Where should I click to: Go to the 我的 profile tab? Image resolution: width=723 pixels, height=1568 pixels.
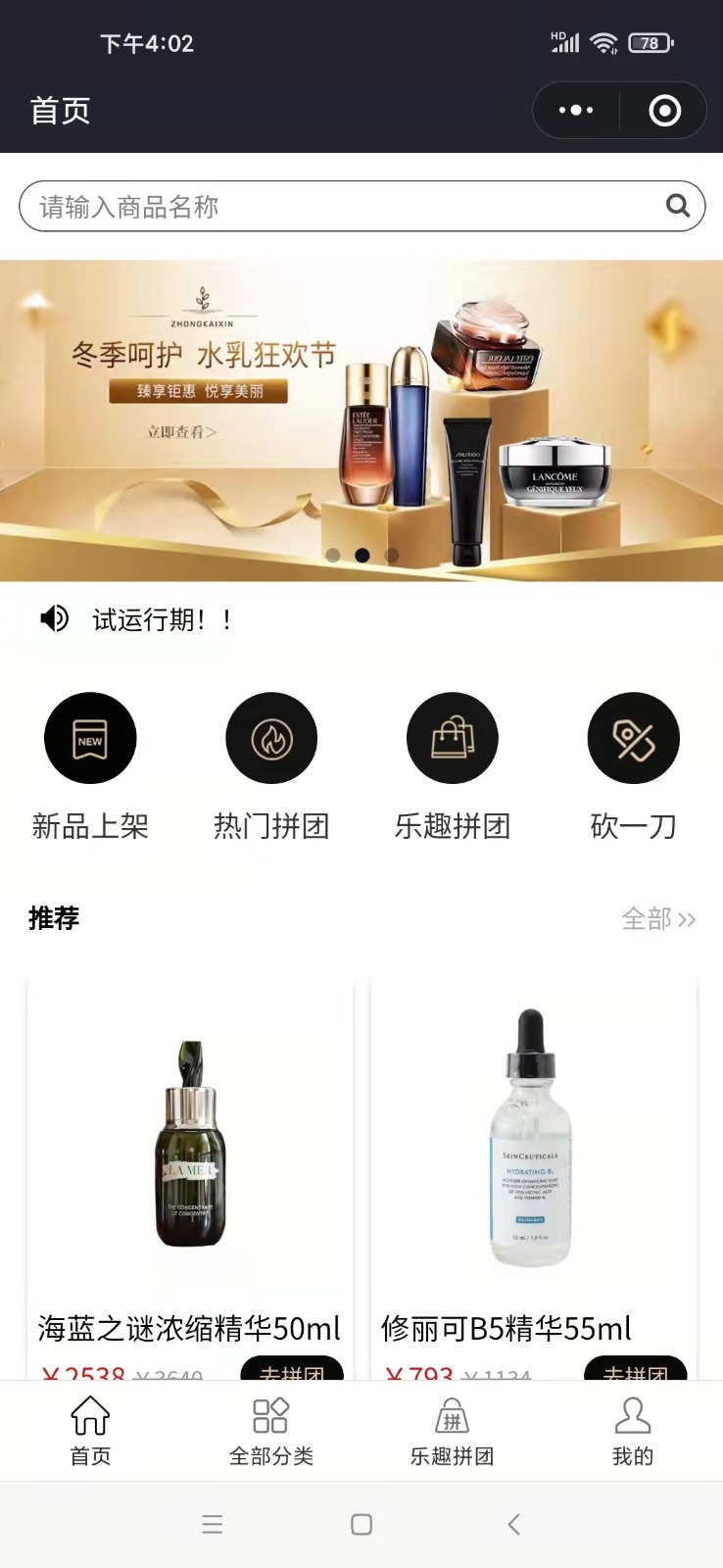tap(633, 1432)
